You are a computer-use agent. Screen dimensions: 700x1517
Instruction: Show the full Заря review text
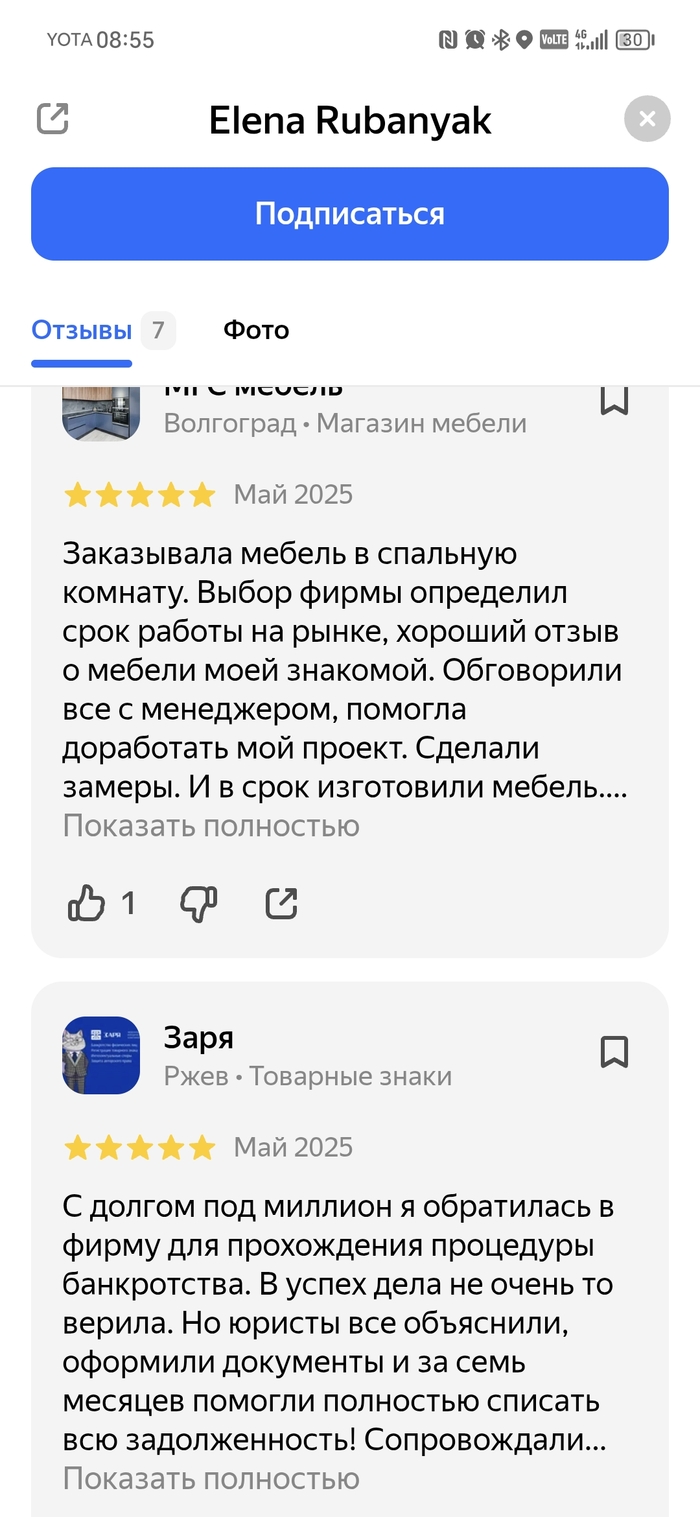tap(211, 1478)
